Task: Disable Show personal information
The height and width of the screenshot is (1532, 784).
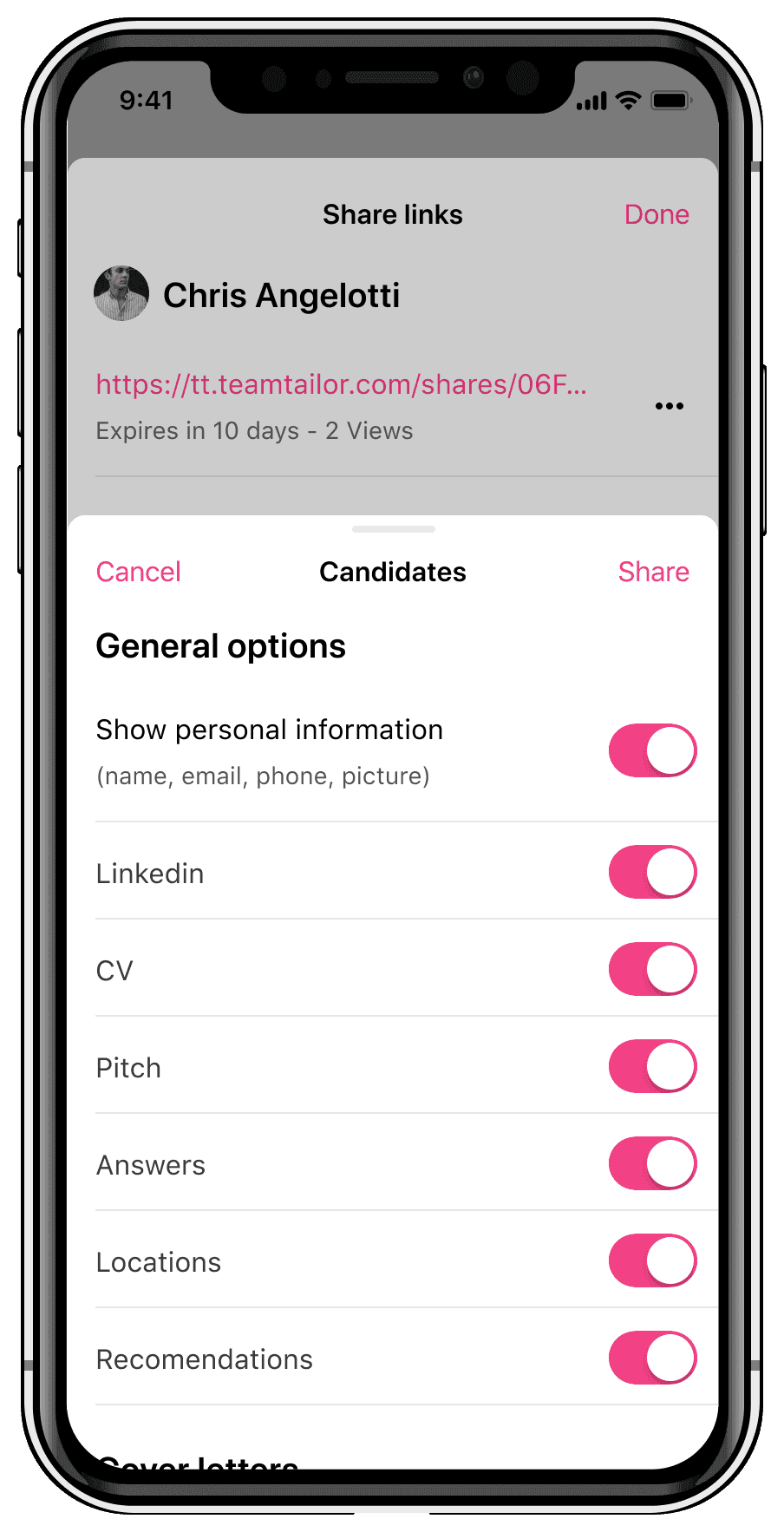Action: [653, 750]
